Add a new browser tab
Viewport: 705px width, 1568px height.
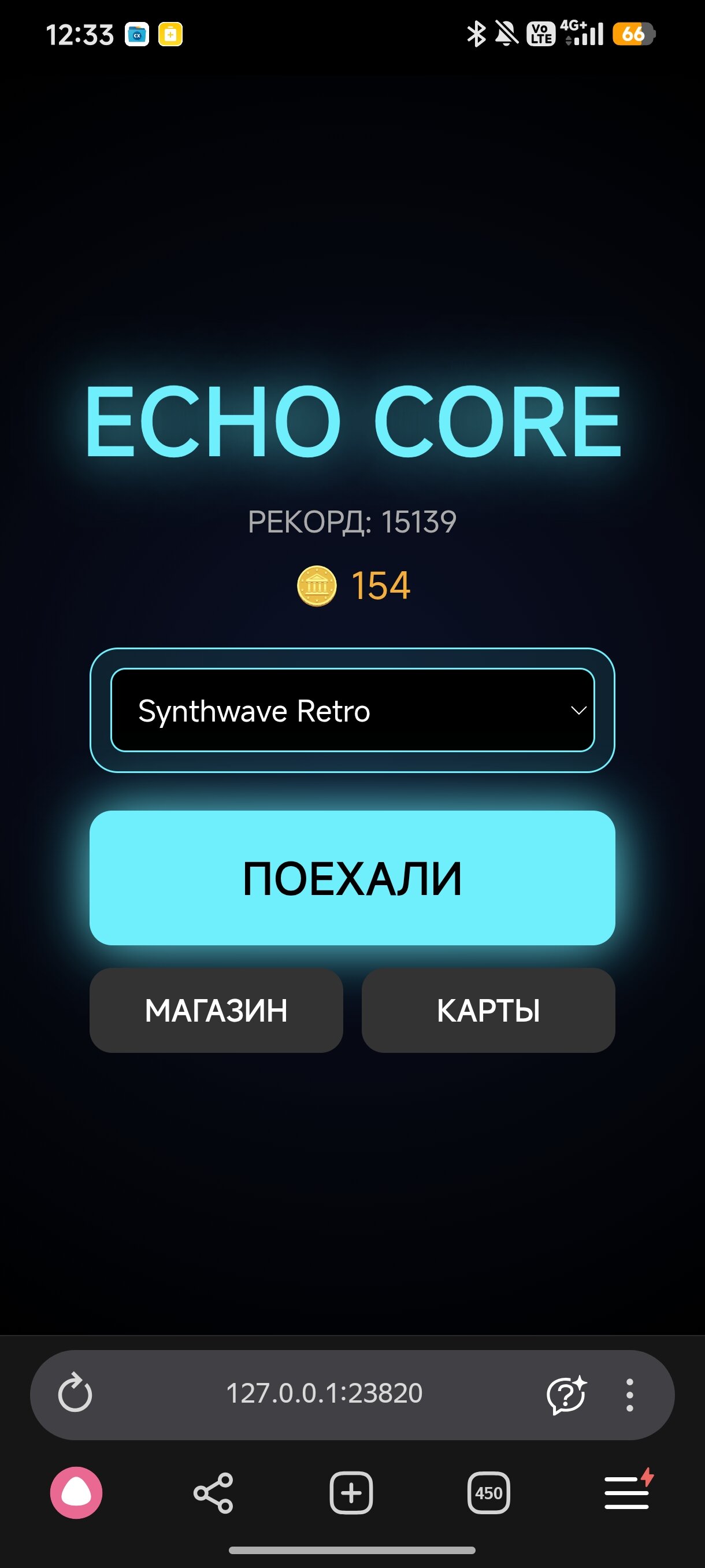351,1492
